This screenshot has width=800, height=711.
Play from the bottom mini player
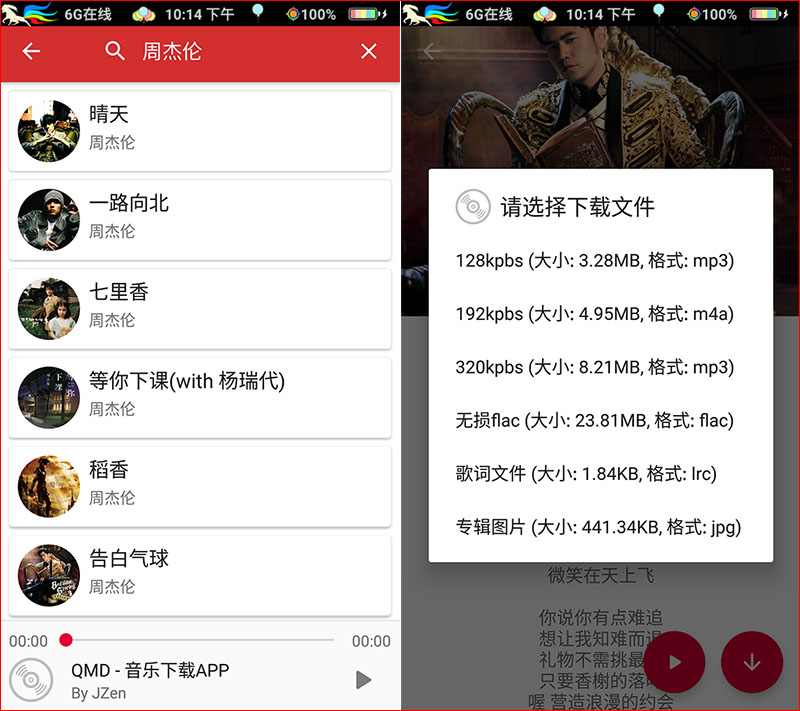tap(363, 680)
